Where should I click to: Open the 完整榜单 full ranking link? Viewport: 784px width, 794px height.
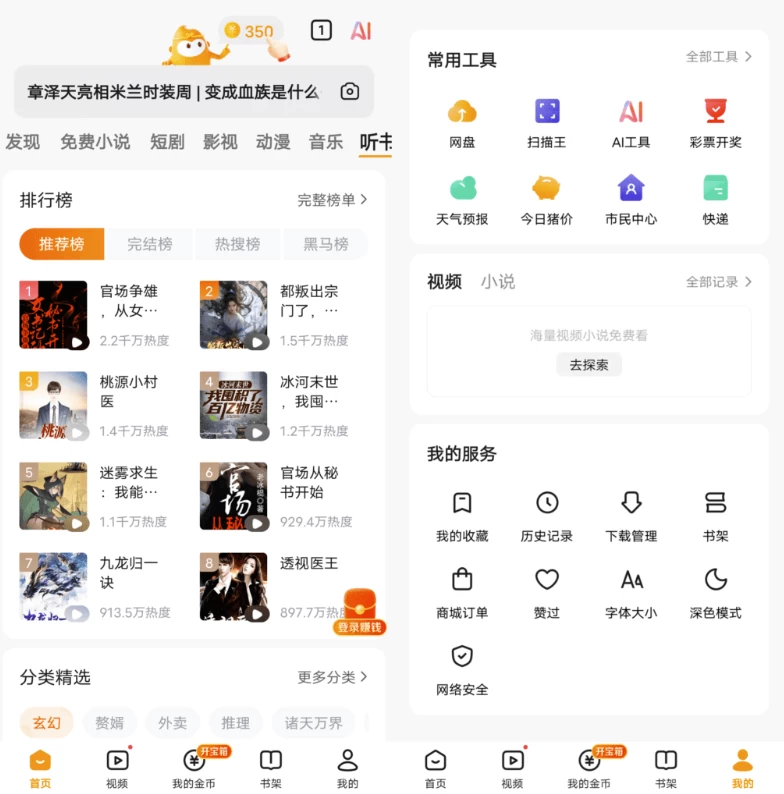[332, 200]
